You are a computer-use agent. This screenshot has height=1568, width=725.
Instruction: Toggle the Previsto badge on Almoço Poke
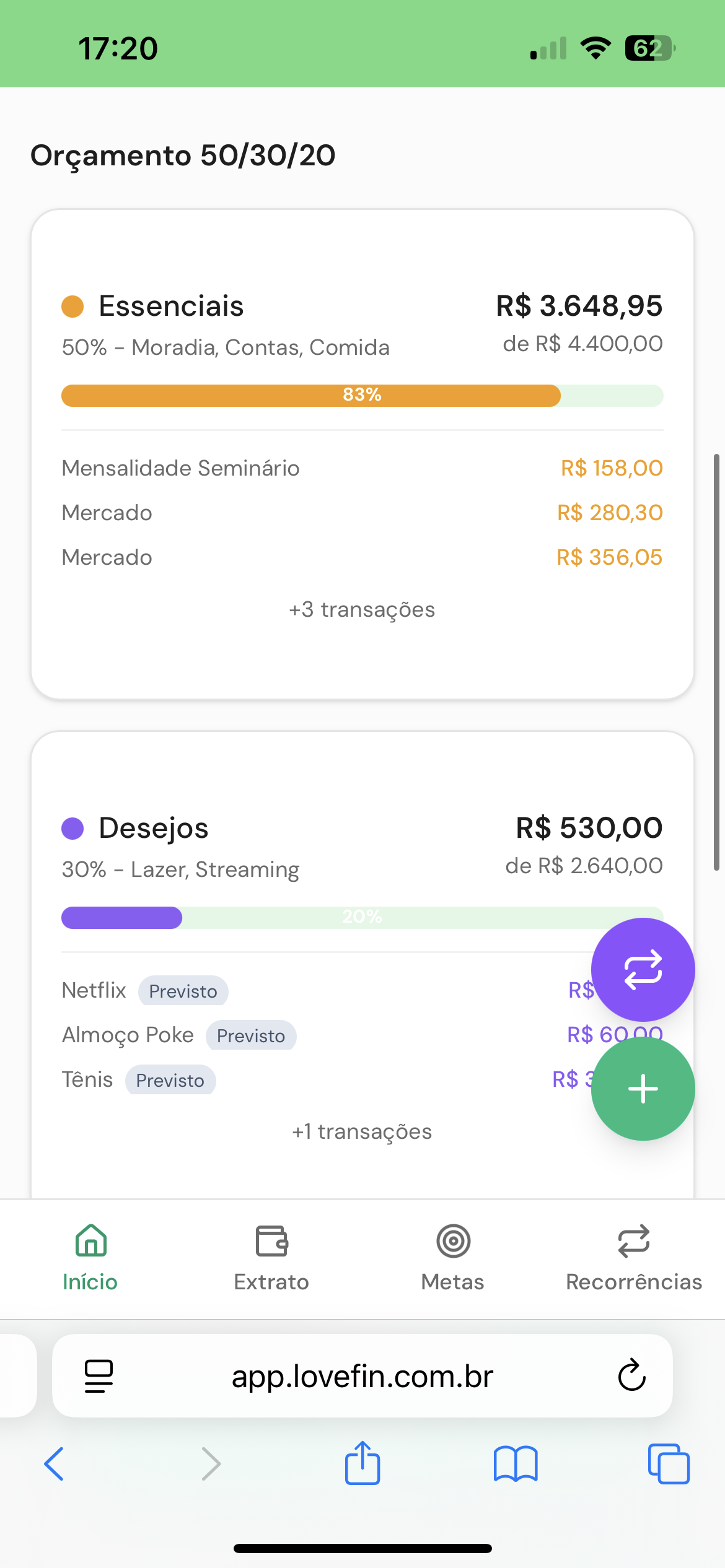point(251,1035)
